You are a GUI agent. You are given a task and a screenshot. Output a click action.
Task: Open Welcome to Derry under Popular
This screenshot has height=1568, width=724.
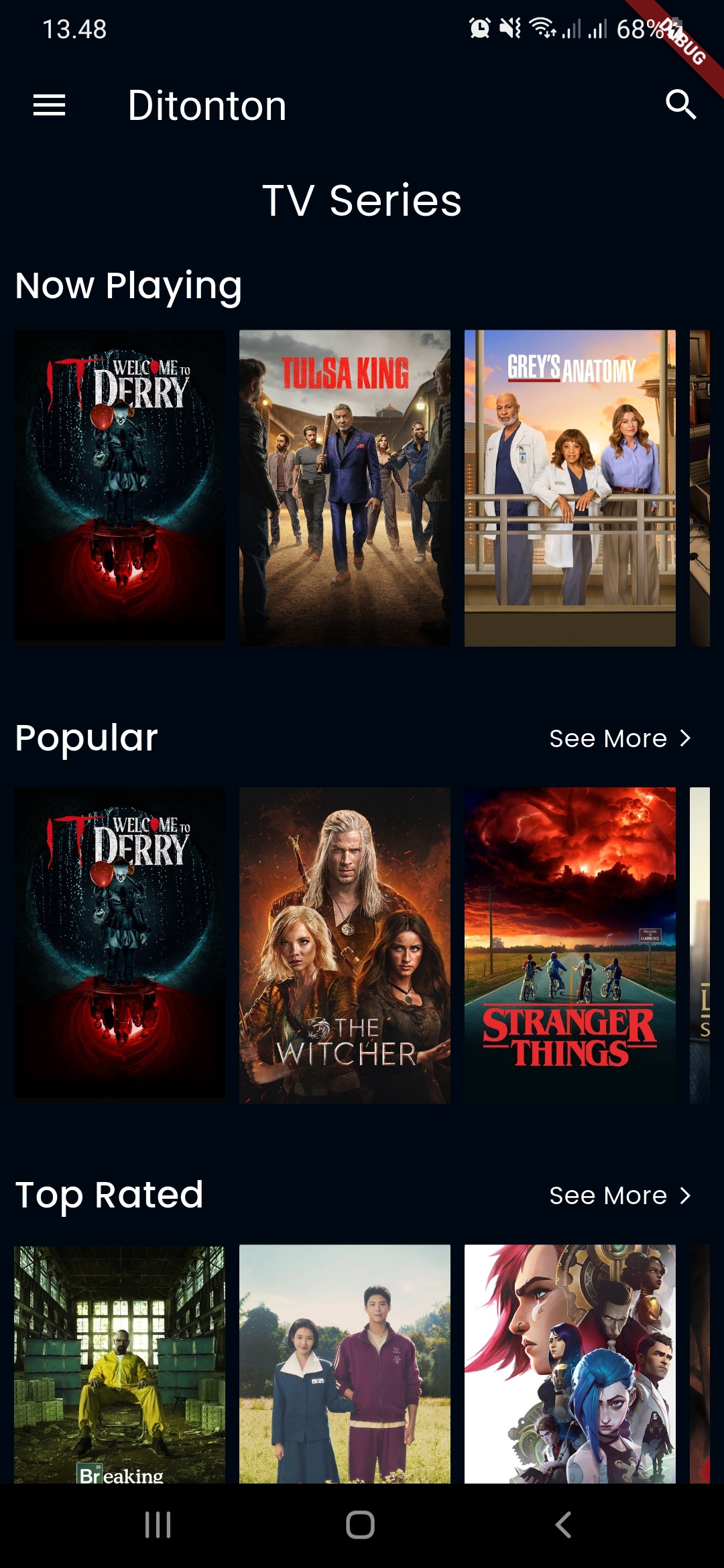tap(120, 945)
